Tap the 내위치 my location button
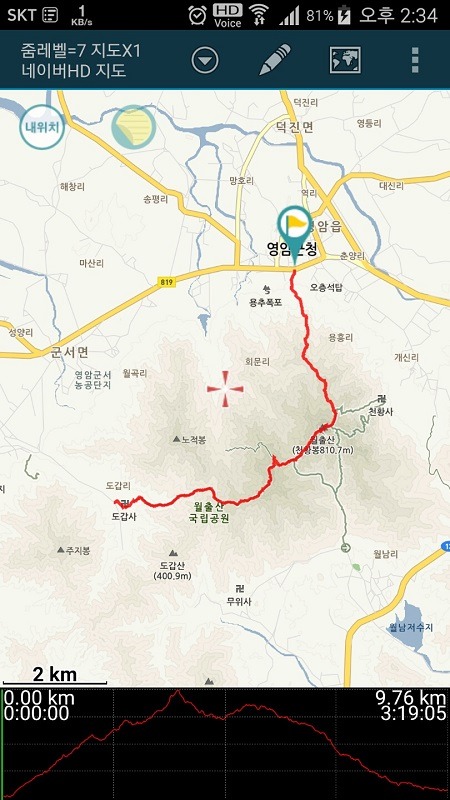 click(x=42, y=128)
